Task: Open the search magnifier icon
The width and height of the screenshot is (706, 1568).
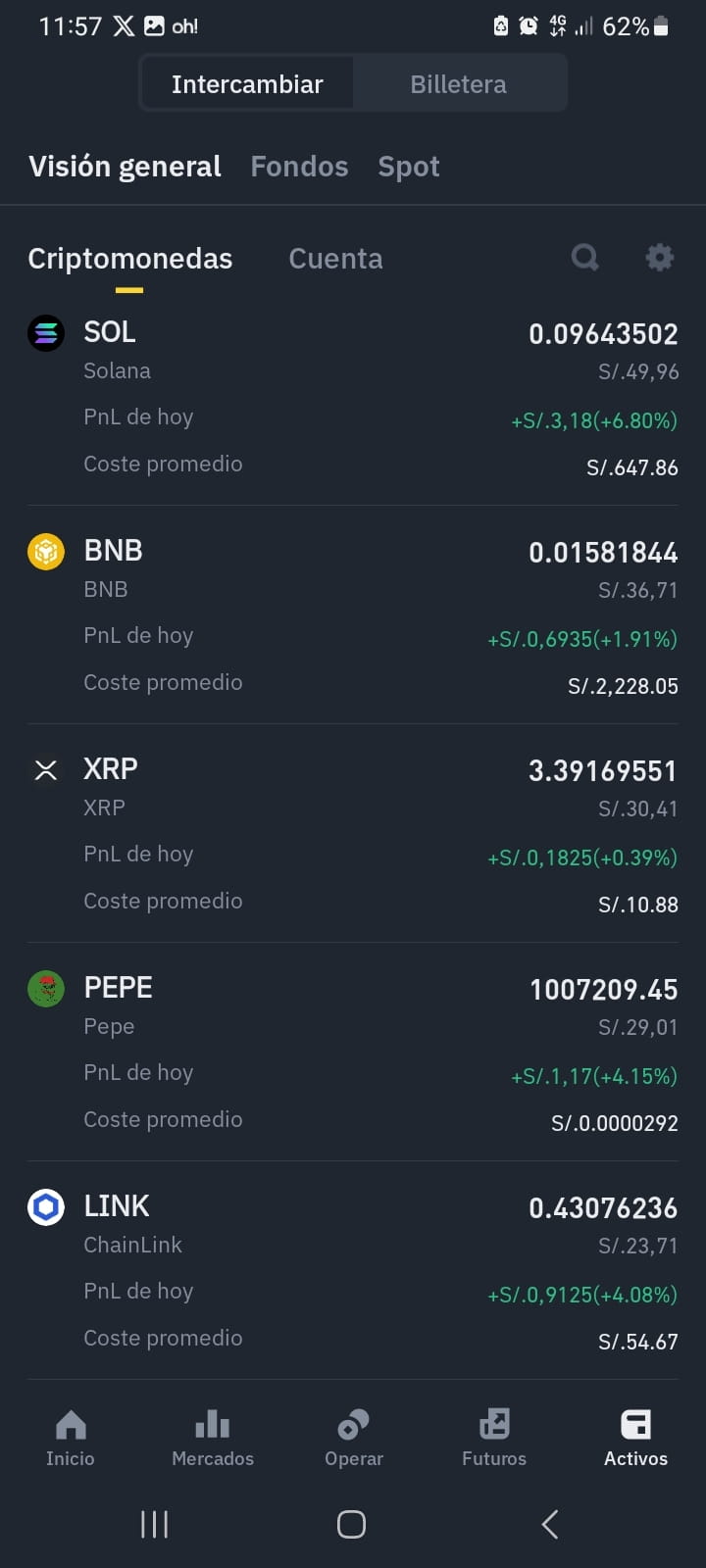Action: point(585,258)
